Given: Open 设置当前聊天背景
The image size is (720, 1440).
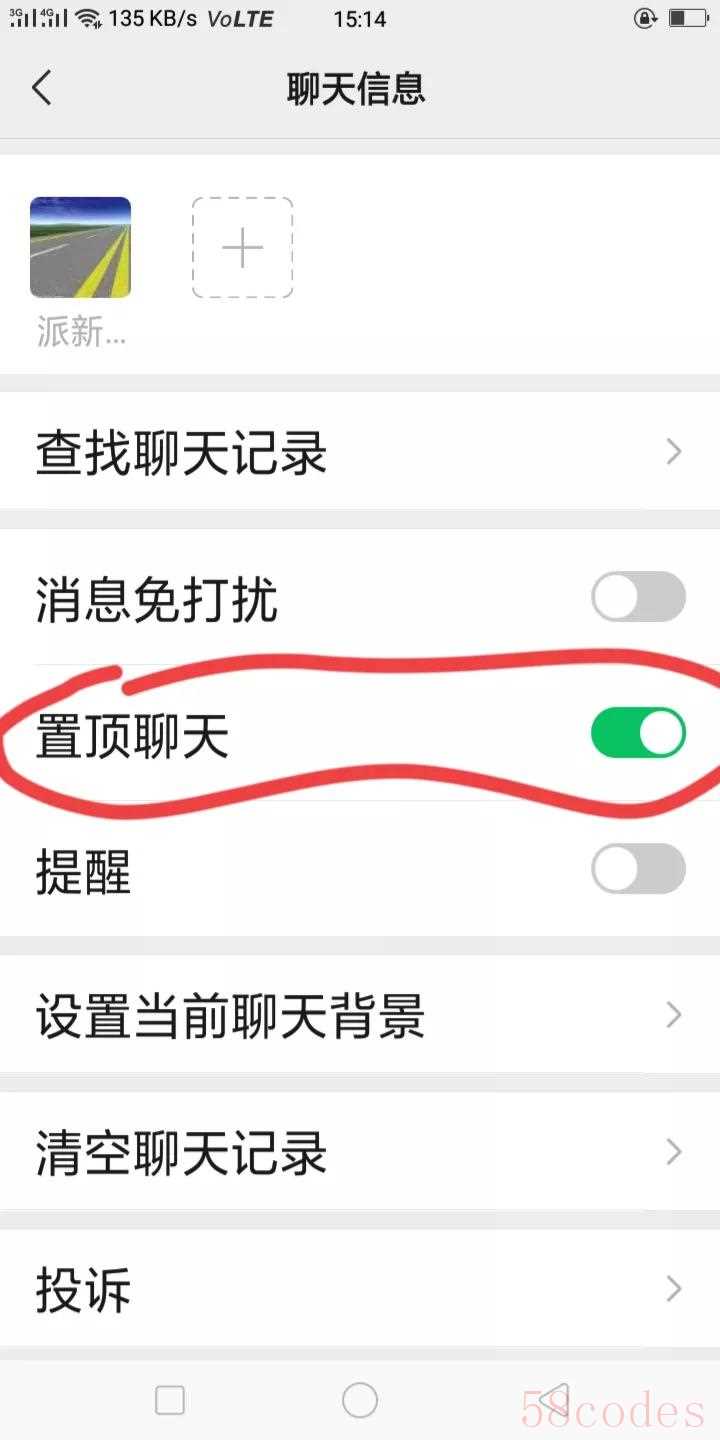Looking at the screenshot, I should (x=360, y=1015).
